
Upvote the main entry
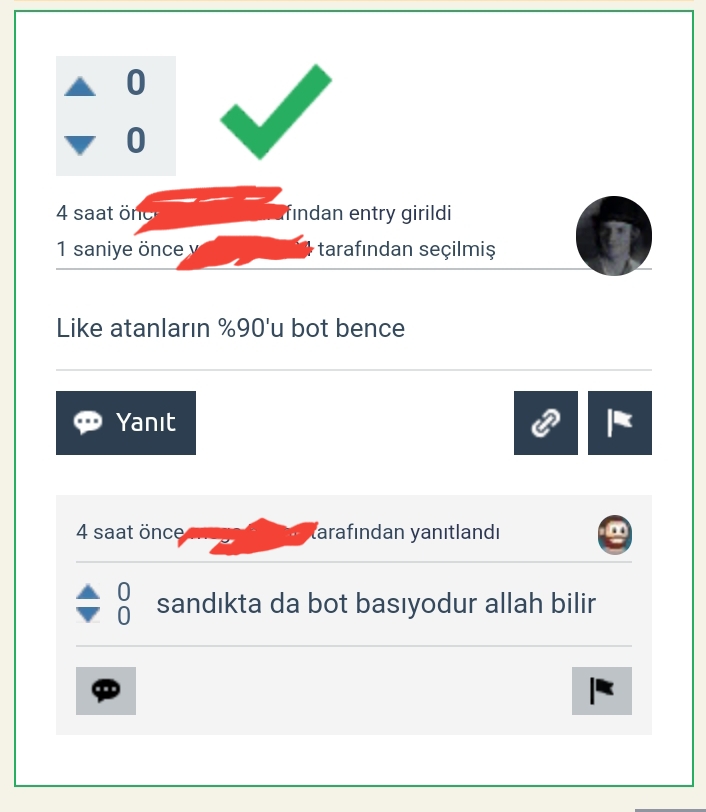click(x=80, y=87)
